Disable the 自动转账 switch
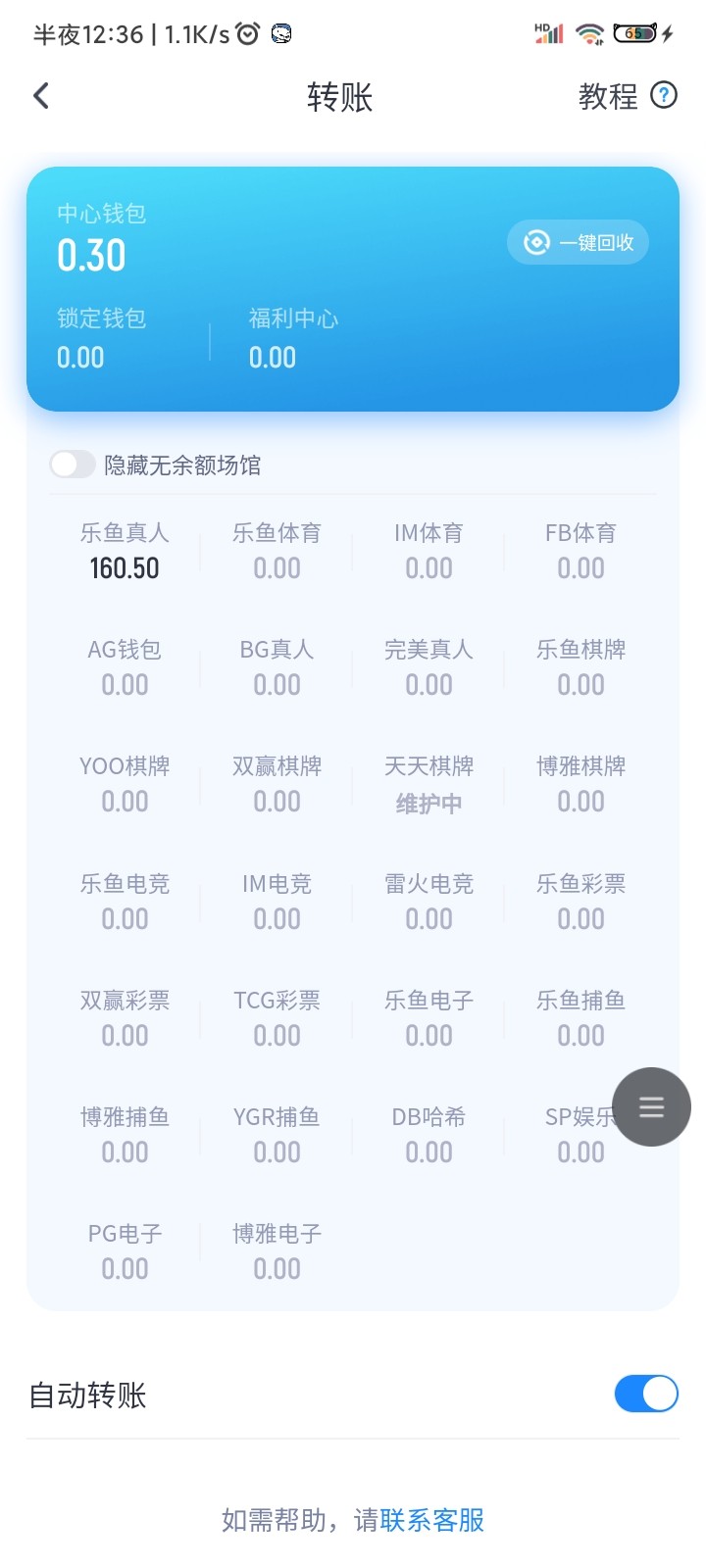This screenshot has width=706, height=1568. [645, 1394]
